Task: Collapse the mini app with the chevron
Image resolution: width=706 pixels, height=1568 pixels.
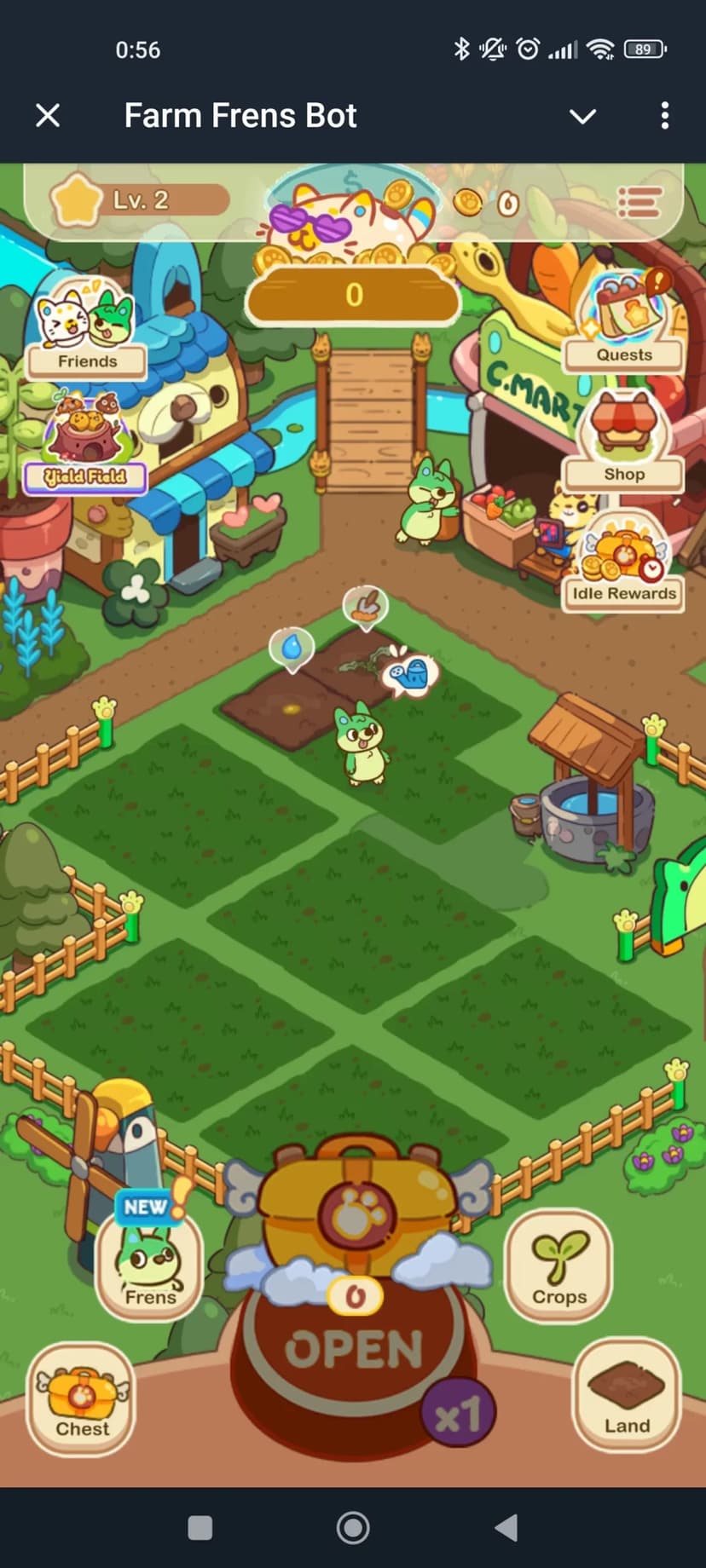Action: [x=582, y=115]
